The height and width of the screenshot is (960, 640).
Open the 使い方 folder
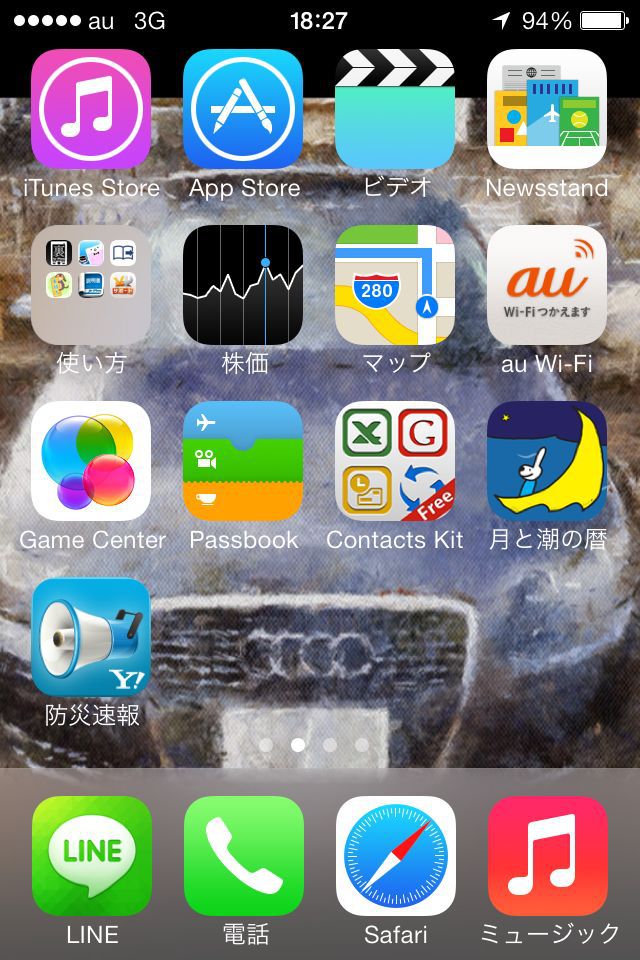(91, 285)
